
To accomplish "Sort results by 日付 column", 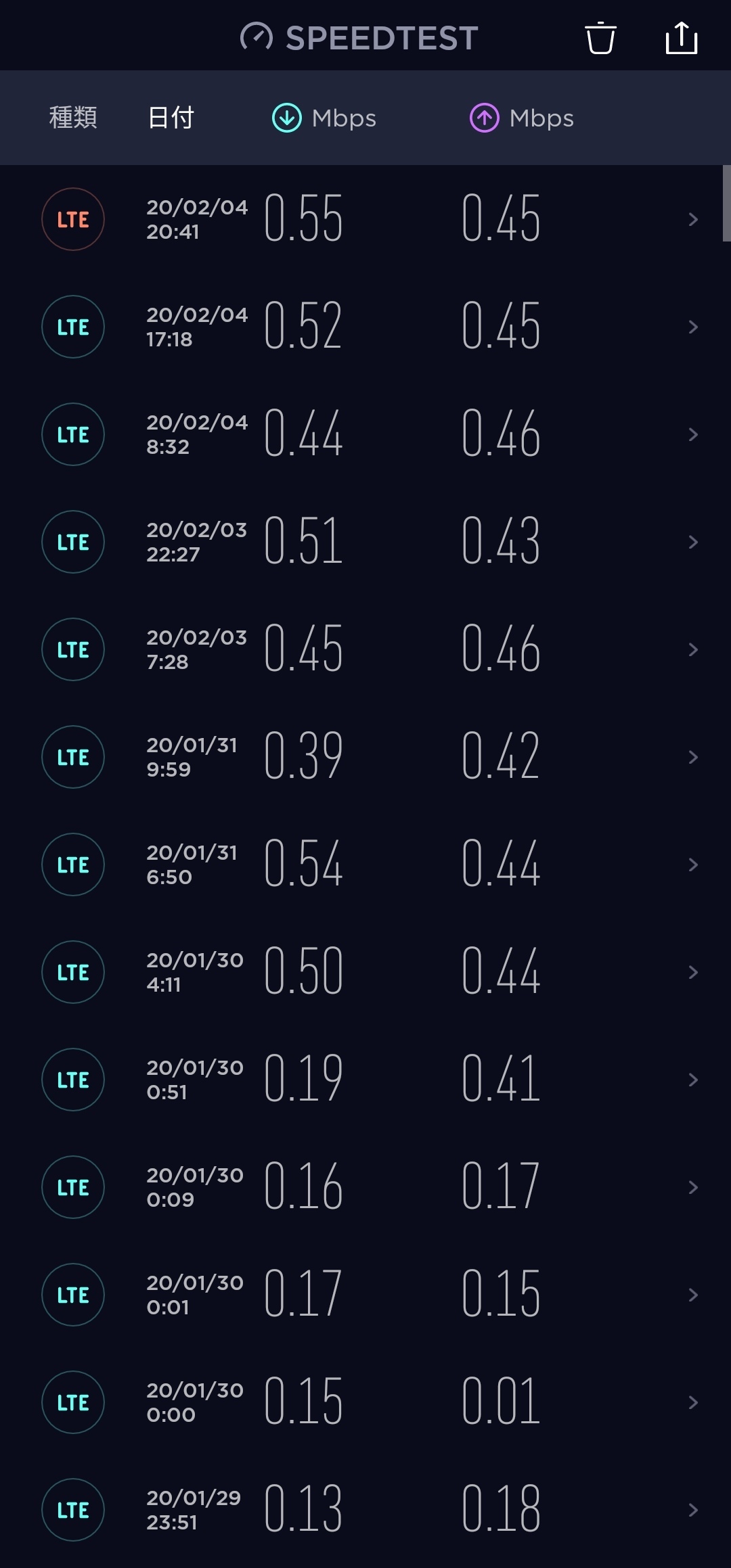I will 171,118.
